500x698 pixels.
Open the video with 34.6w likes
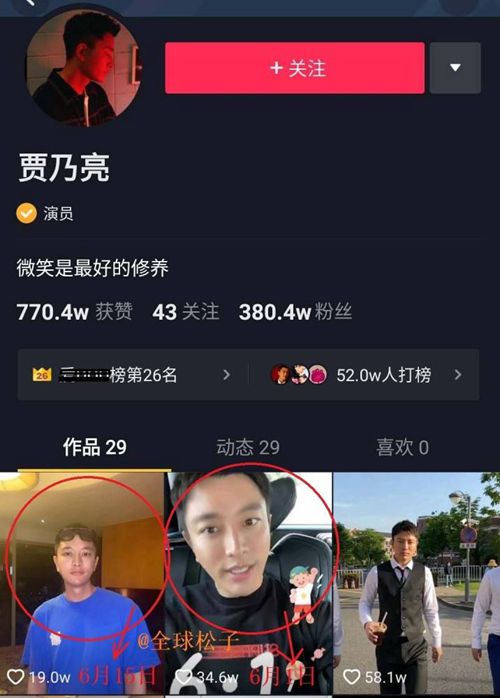tap(249, 583)
